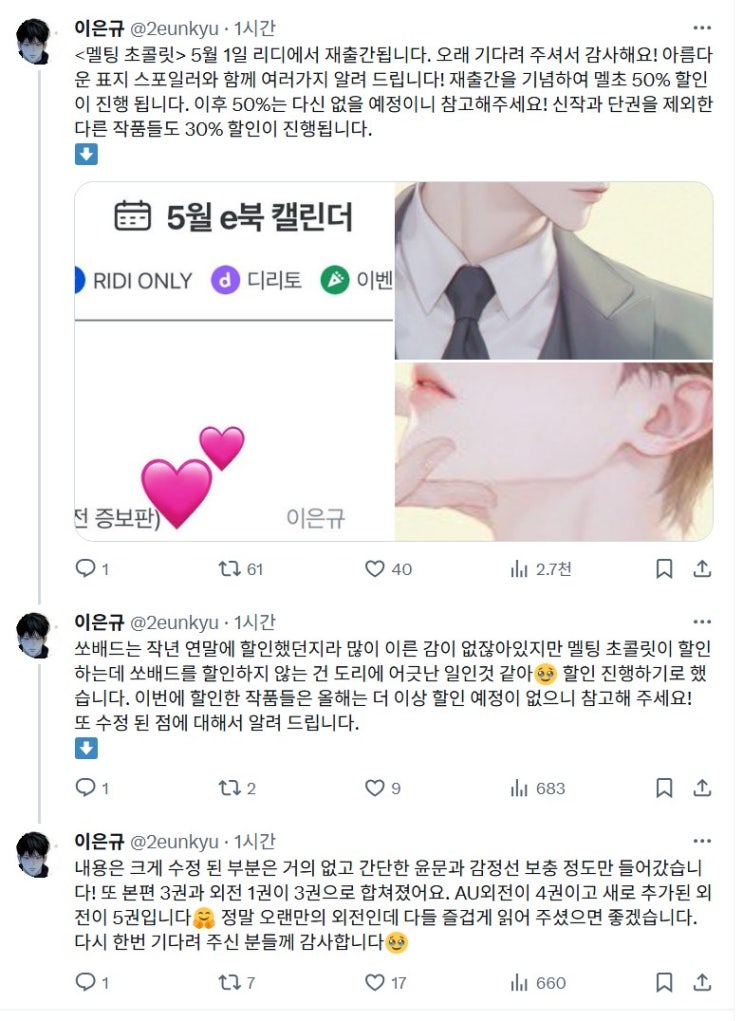Like the 쏘배드 tweet with 9 likes
This screenshot has width=743, height=1021.
375,788
